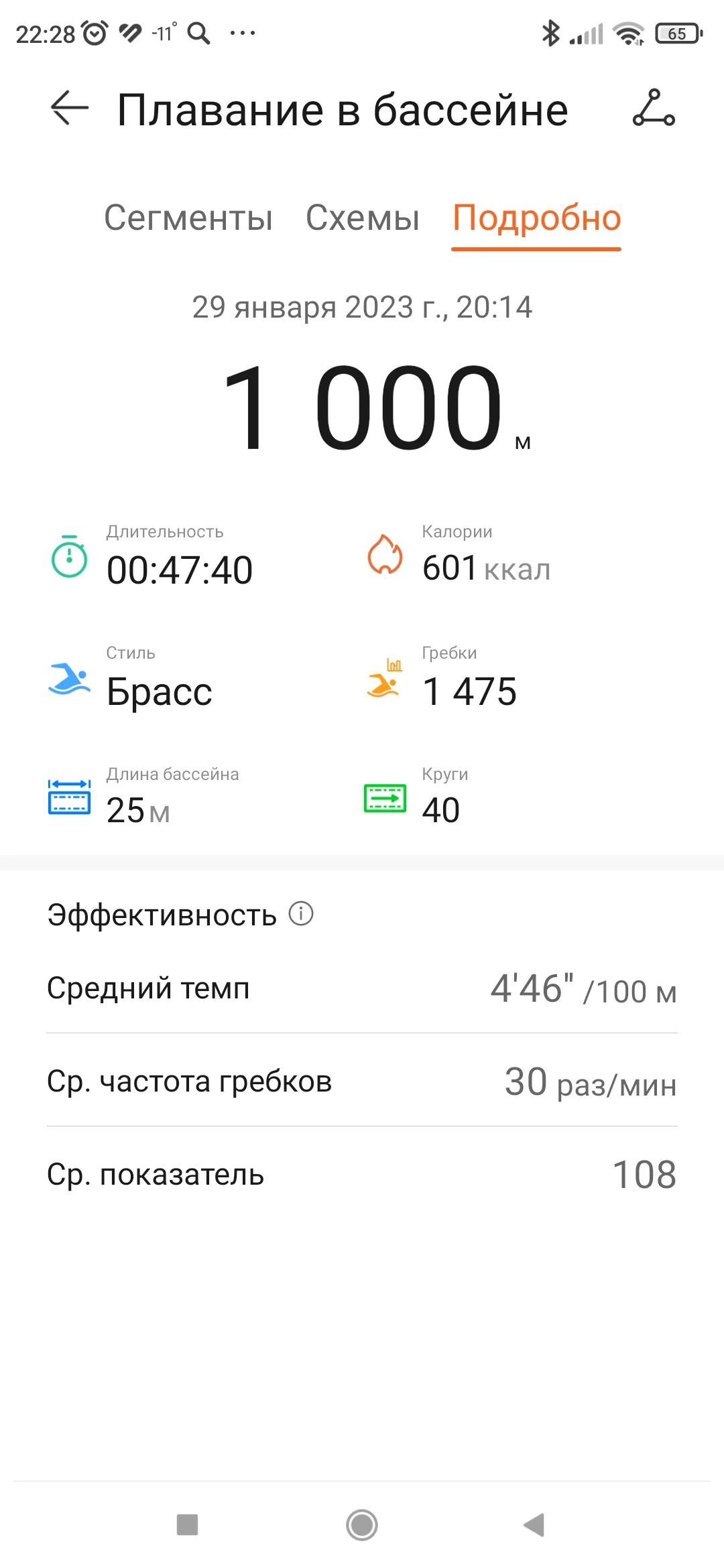This screenshot has height=1568, width=724.
Task: Switch to the Схемы tab
Action: 363,218
